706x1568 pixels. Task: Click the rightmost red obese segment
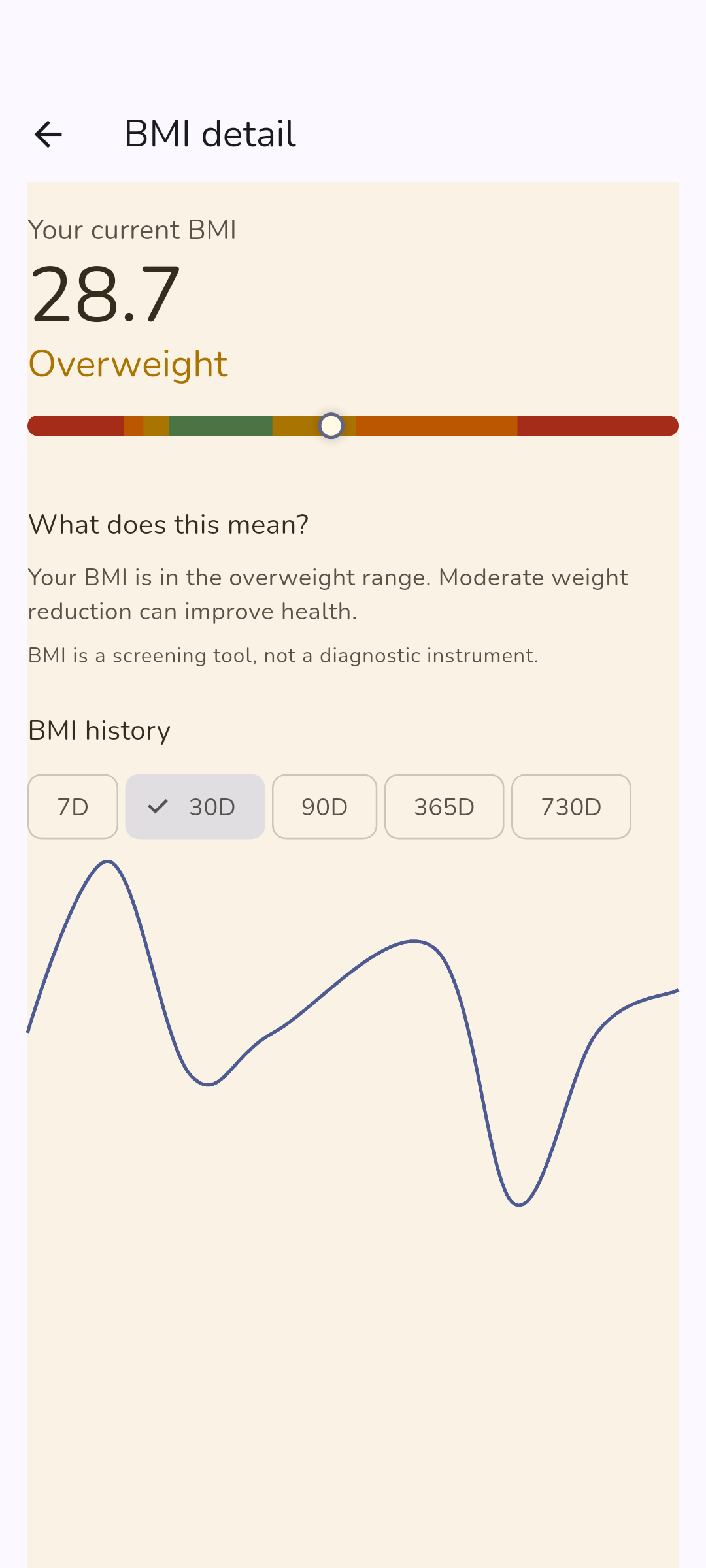(x=598, y=425)
